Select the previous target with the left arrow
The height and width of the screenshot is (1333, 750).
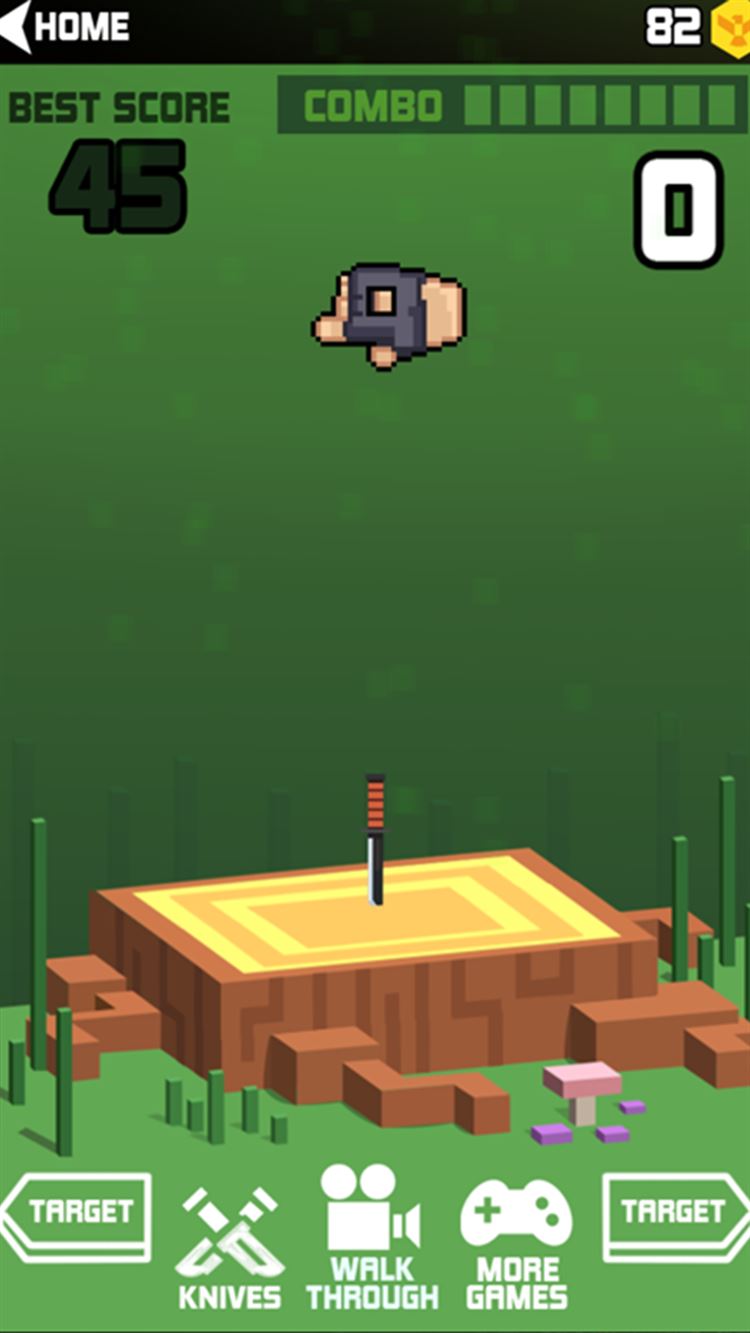click(75, 1217)
